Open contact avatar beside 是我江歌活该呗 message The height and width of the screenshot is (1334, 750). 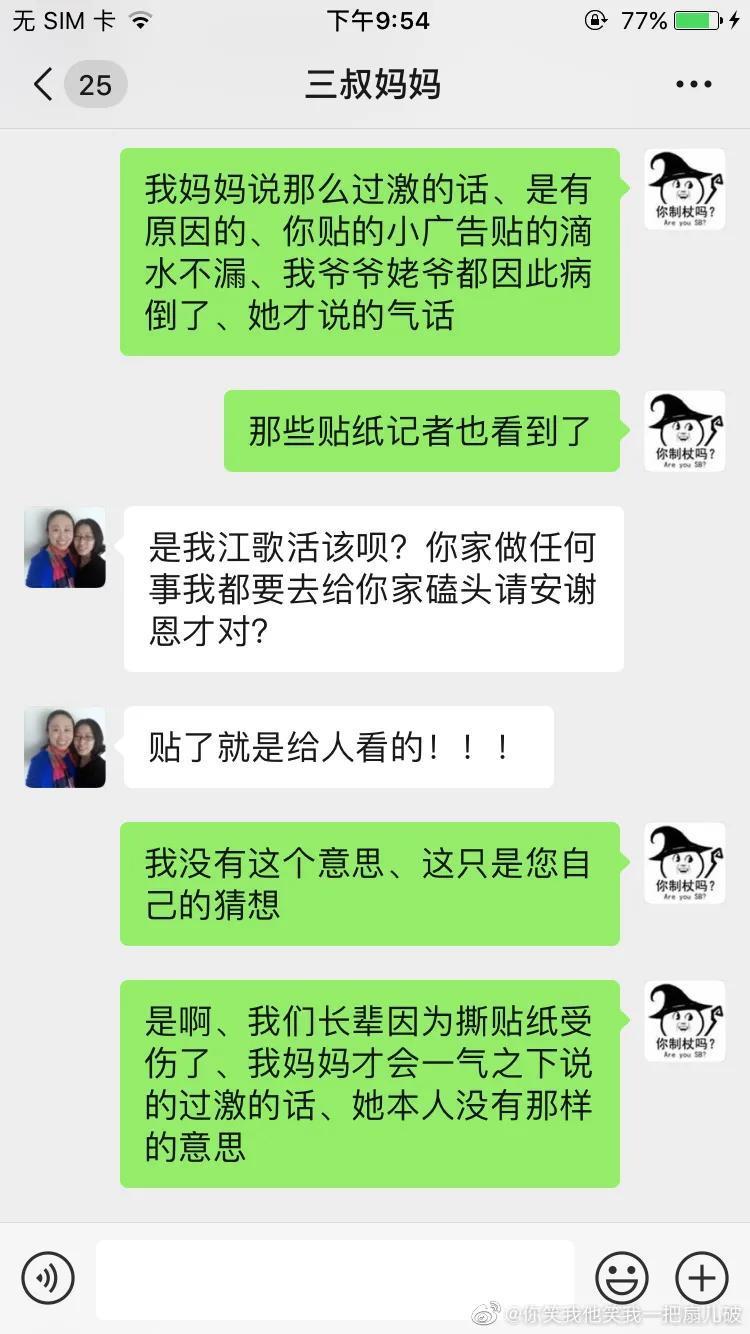65,547
